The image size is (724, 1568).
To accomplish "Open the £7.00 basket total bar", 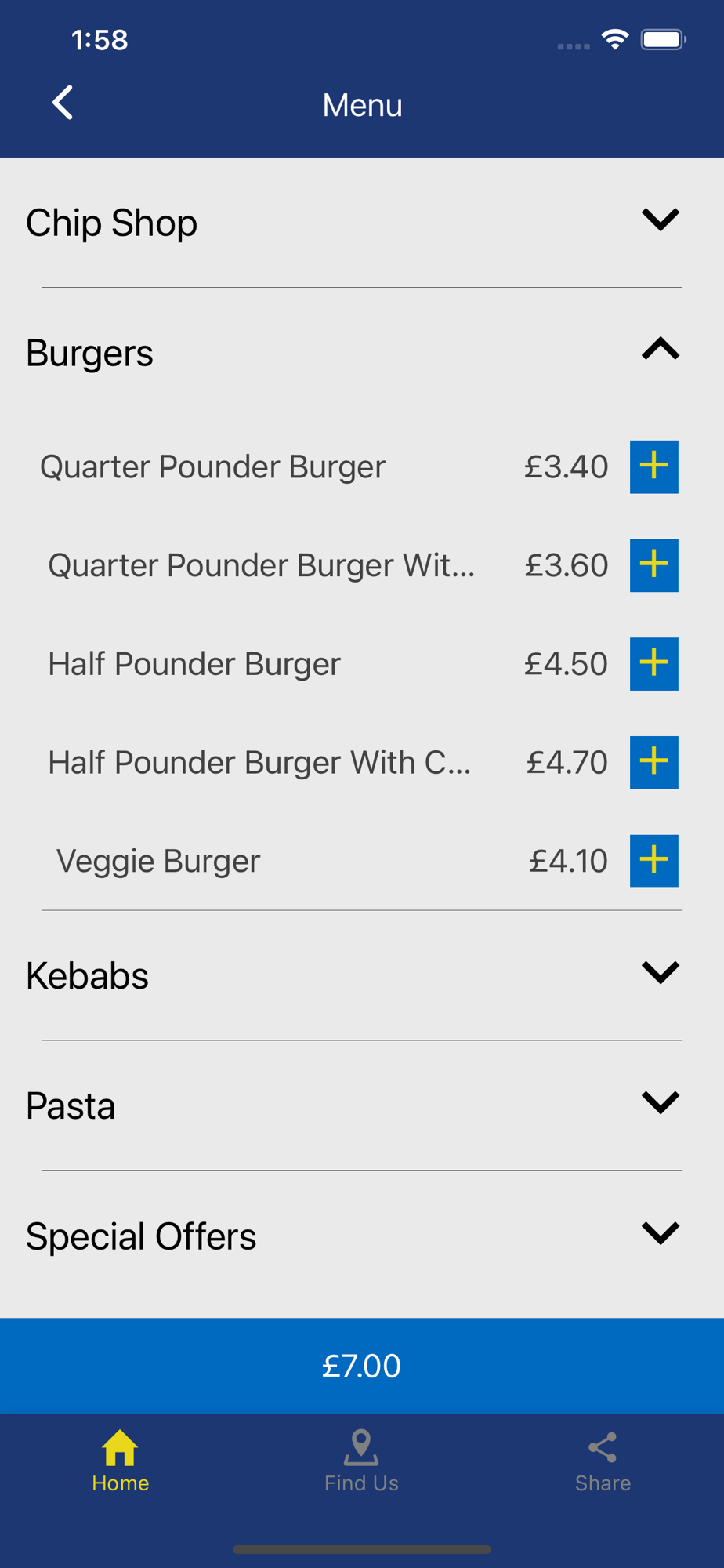I will 362,1366.
